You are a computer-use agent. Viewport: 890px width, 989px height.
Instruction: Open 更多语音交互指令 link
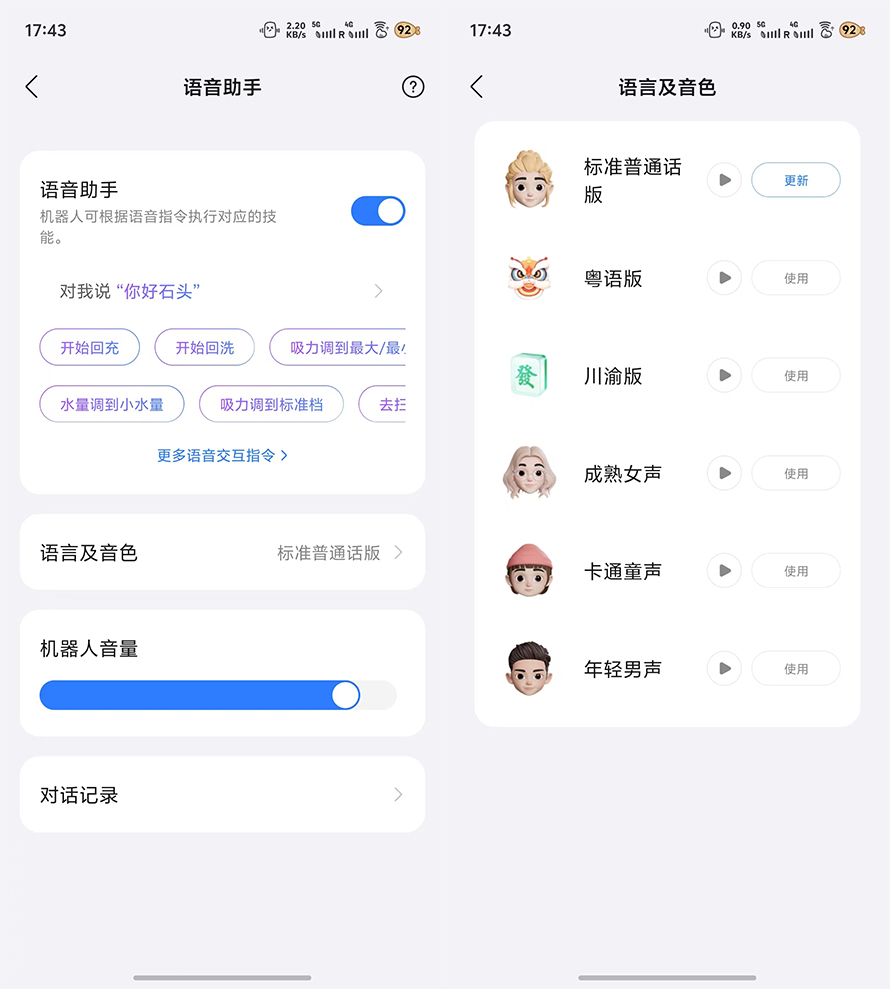tap(222, 455)
